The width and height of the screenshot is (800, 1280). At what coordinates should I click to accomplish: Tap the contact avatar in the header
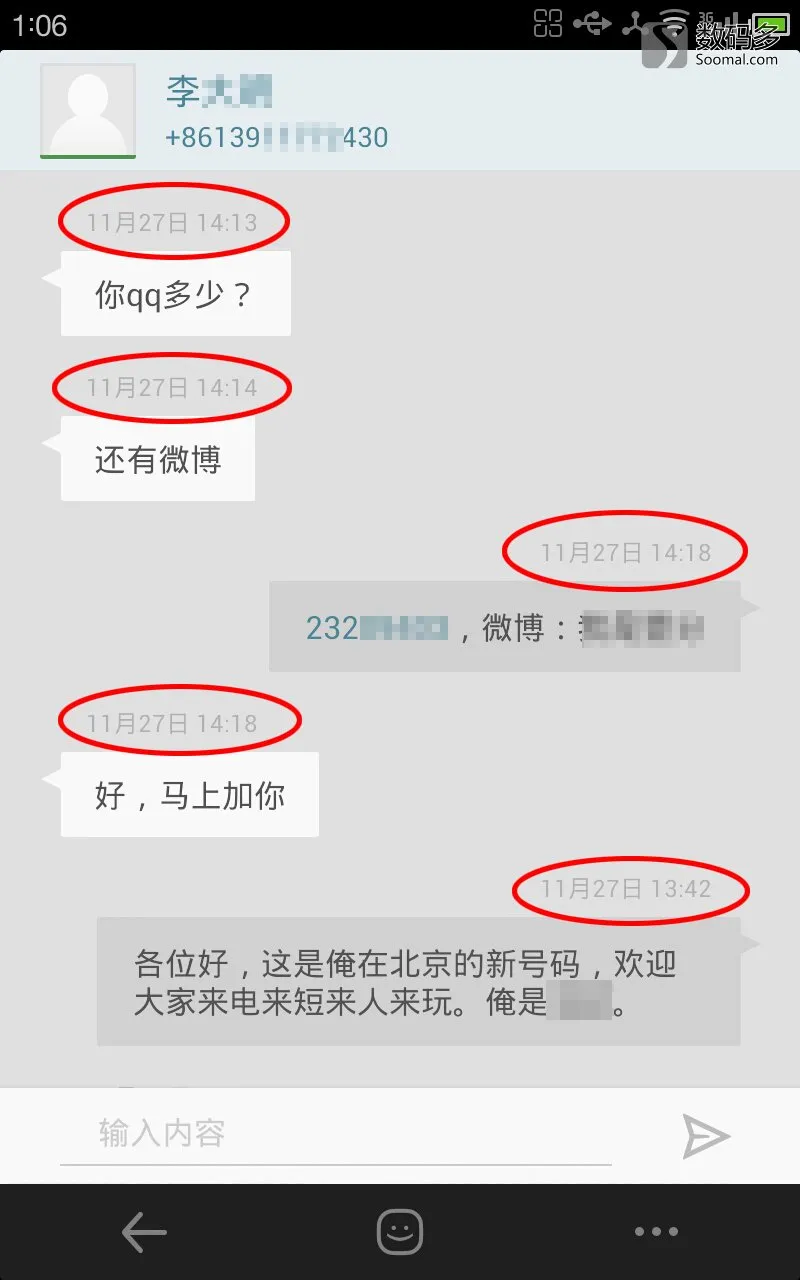(88, 111)
